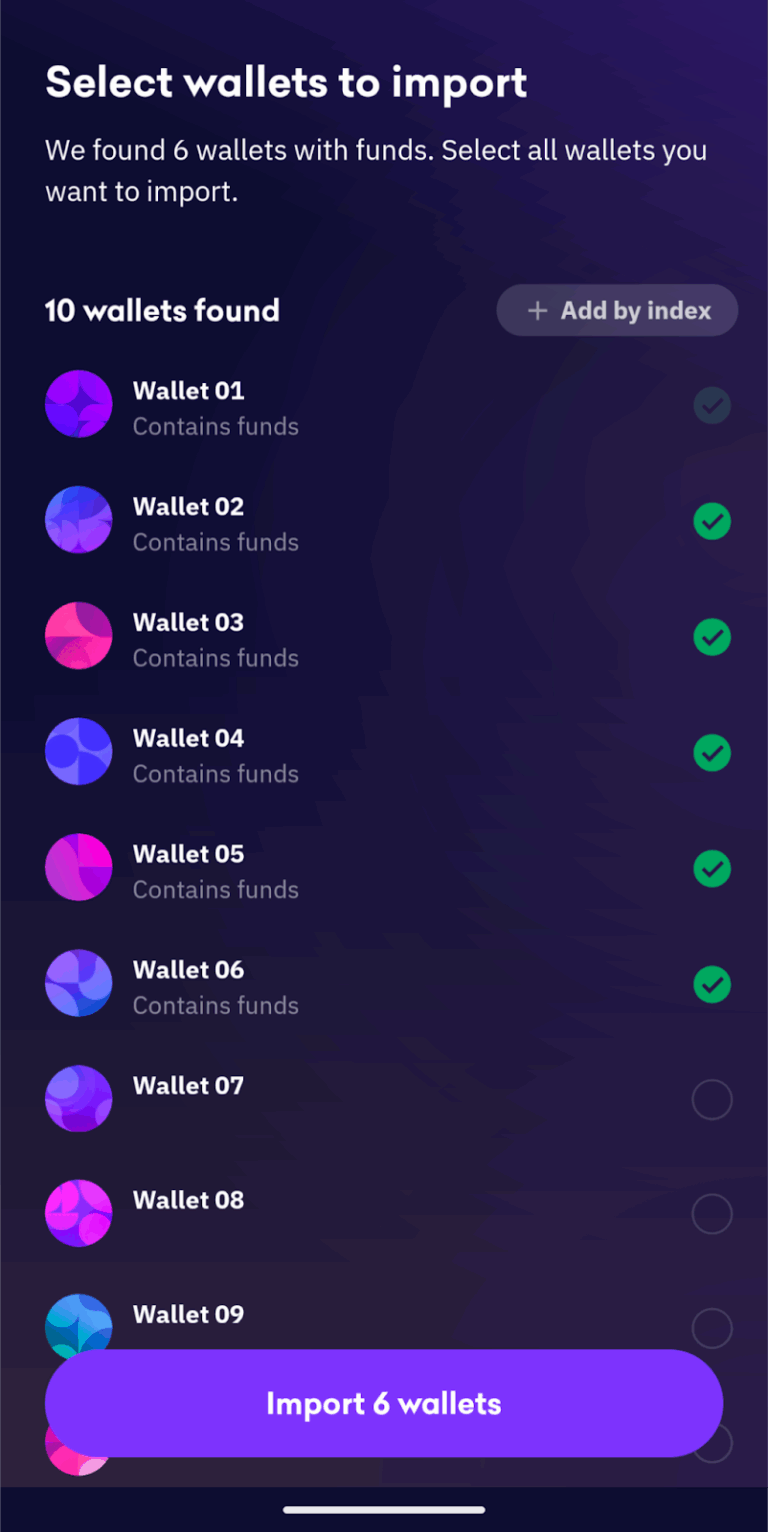The height and width of the screenshot is (1532, 768).
Task: Select the Wallet 05 avatar icon
Action: pyautogui.click(x=78, y=867)
